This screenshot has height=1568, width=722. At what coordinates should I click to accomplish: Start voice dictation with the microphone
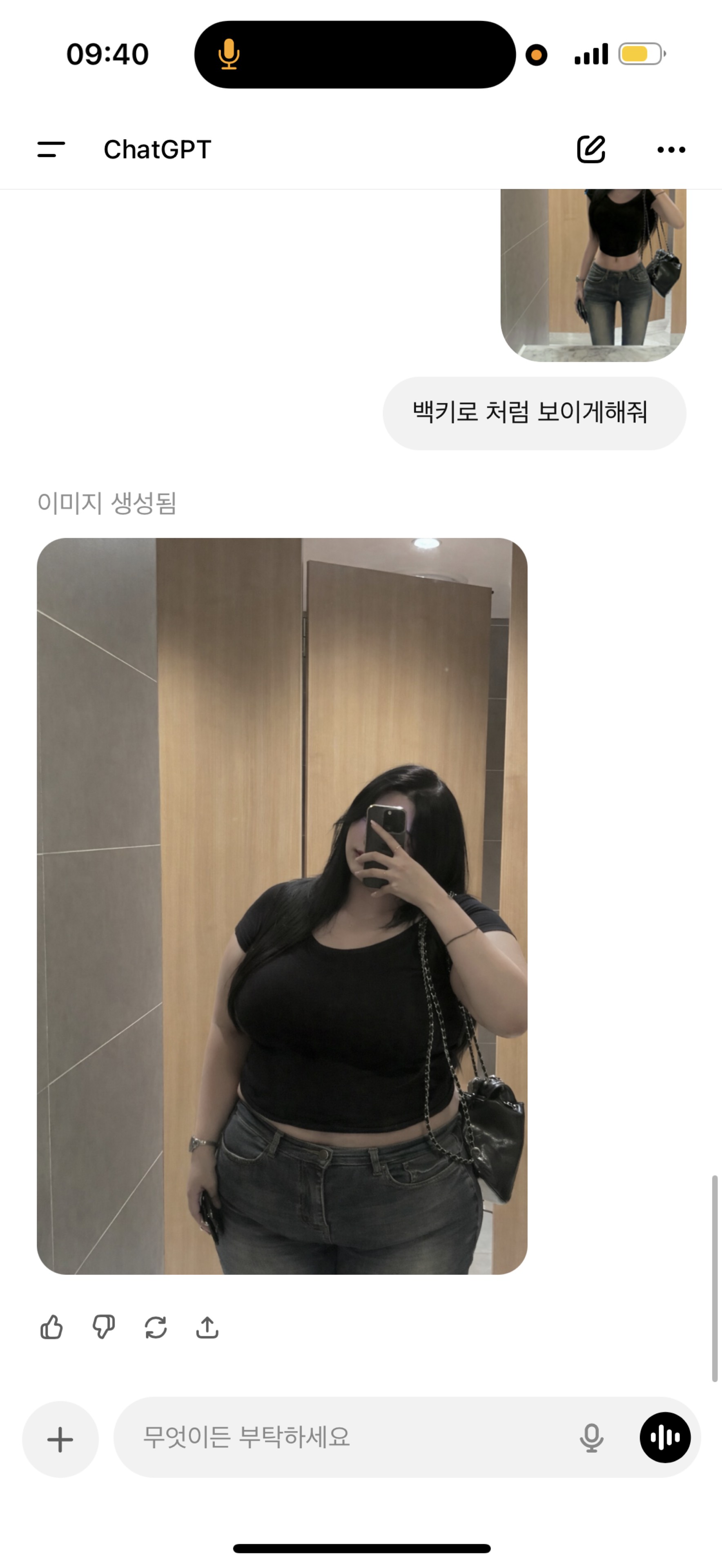pos(591,1438)
